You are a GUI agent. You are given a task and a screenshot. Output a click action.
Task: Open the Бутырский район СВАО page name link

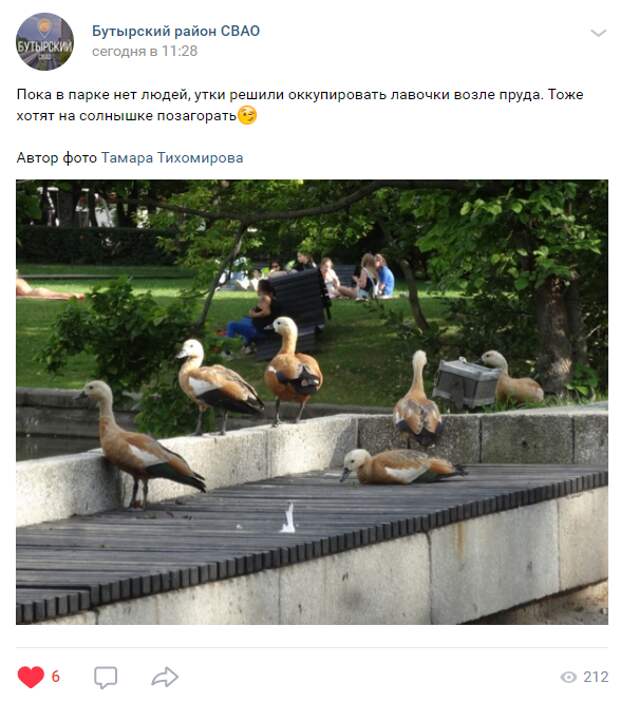tap(176, 31)
